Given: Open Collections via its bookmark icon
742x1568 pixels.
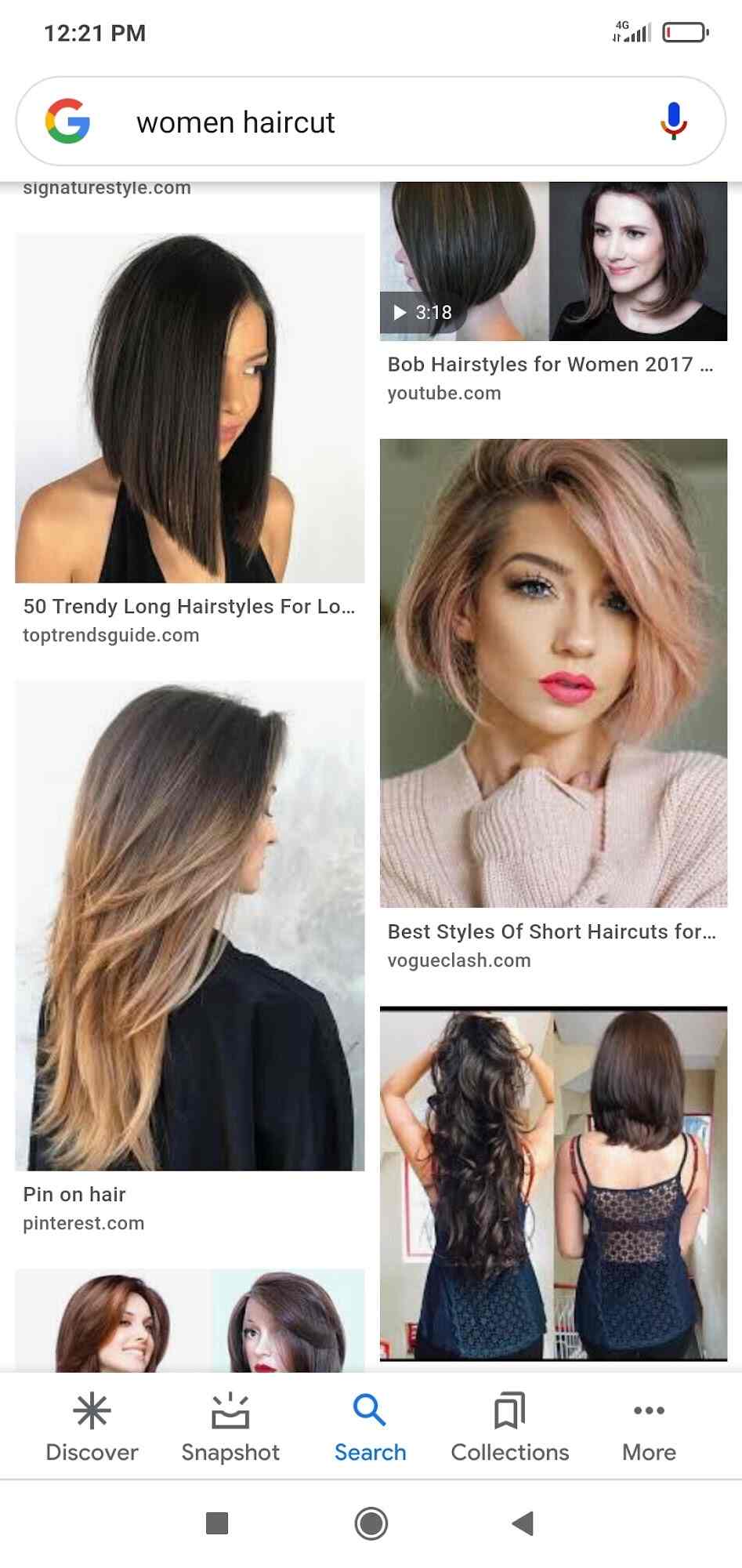Looking at the screenshot, I should click(x=509, y=1407).
